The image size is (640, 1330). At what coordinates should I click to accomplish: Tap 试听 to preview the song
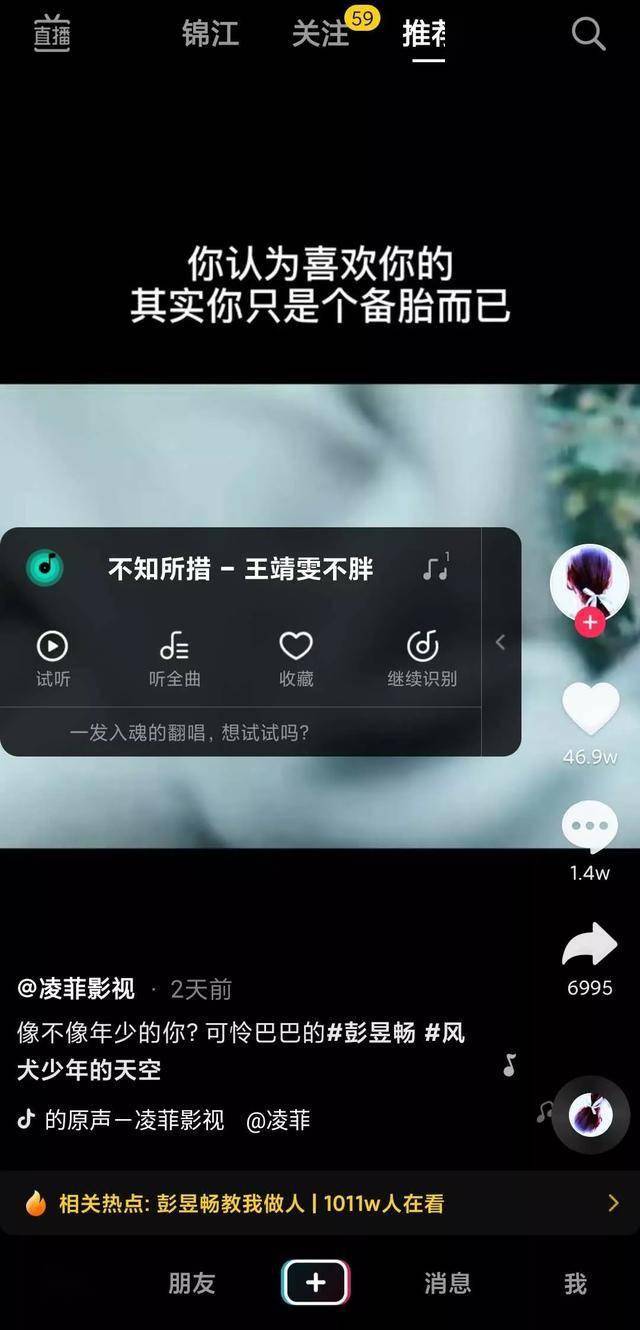click(53, 658)
